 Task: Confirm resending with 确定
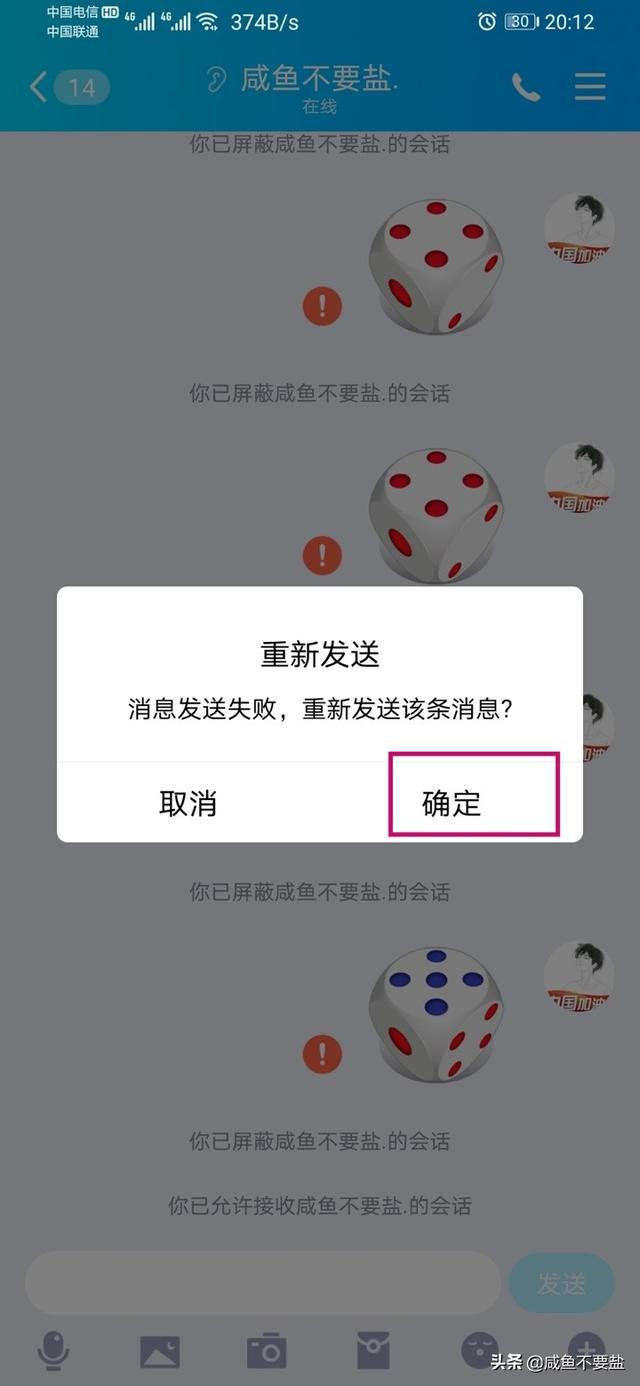tap(452, 802)
